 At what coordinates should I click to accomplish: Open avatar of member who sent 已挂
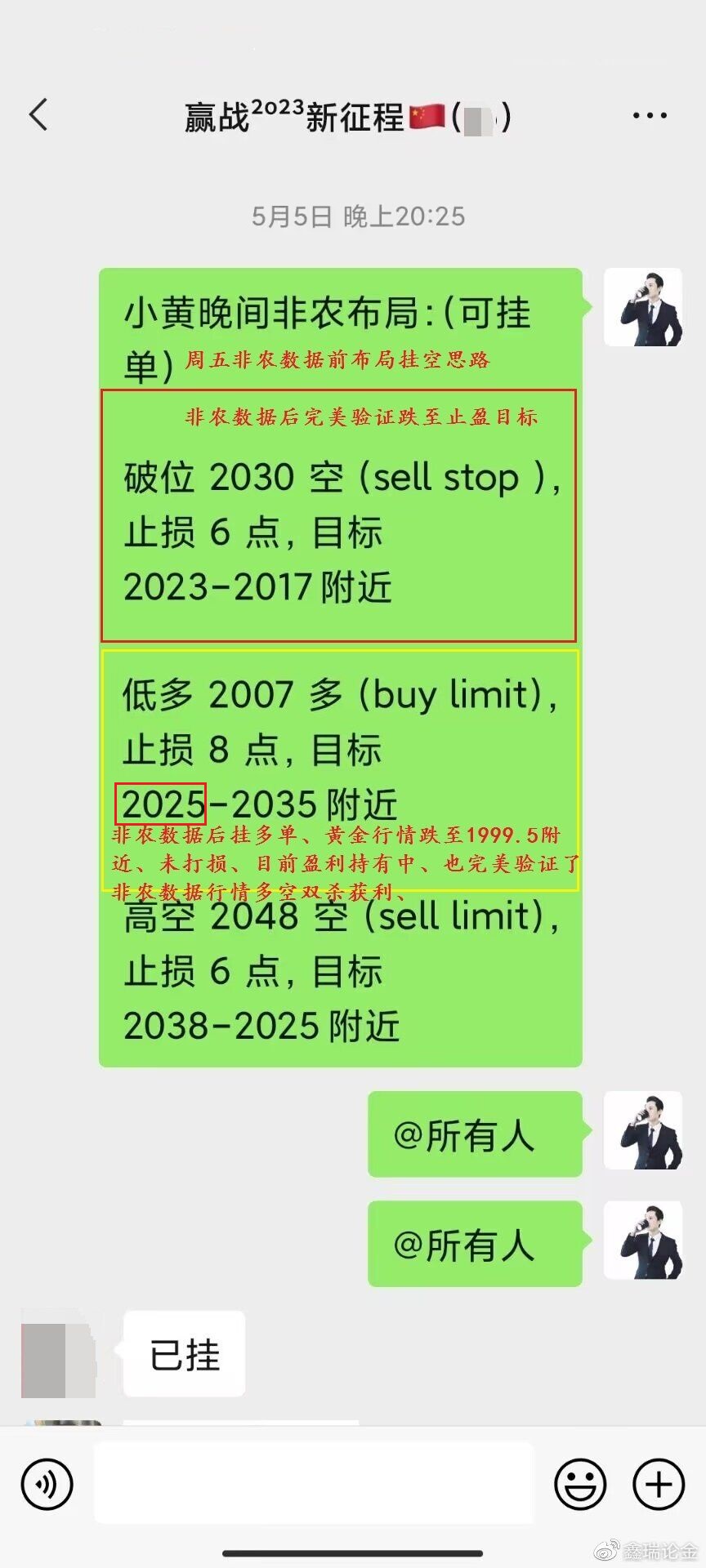pyautogui.click(x=57, y=1354)
